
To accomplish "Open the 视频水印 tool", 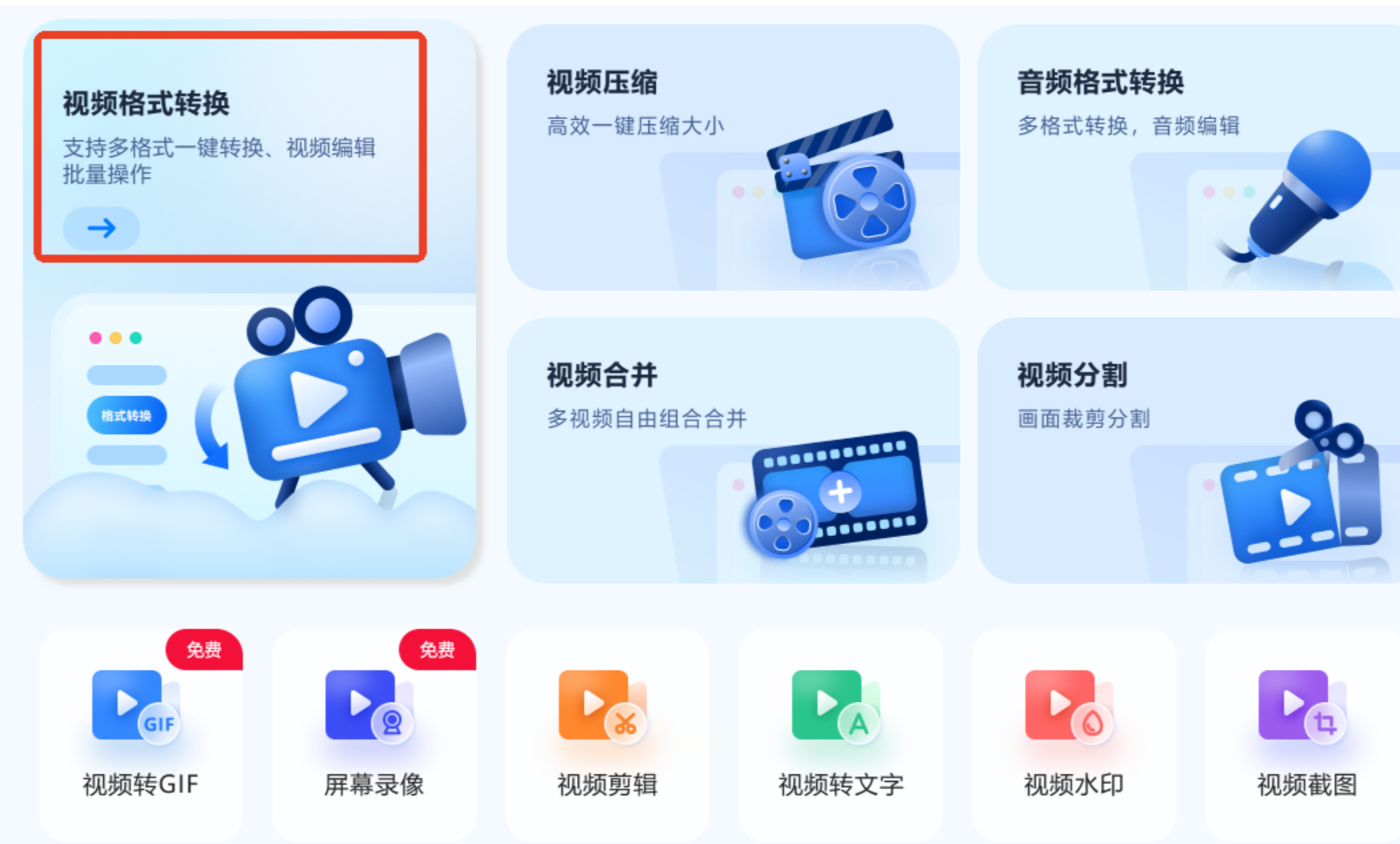I will 1073,733.
